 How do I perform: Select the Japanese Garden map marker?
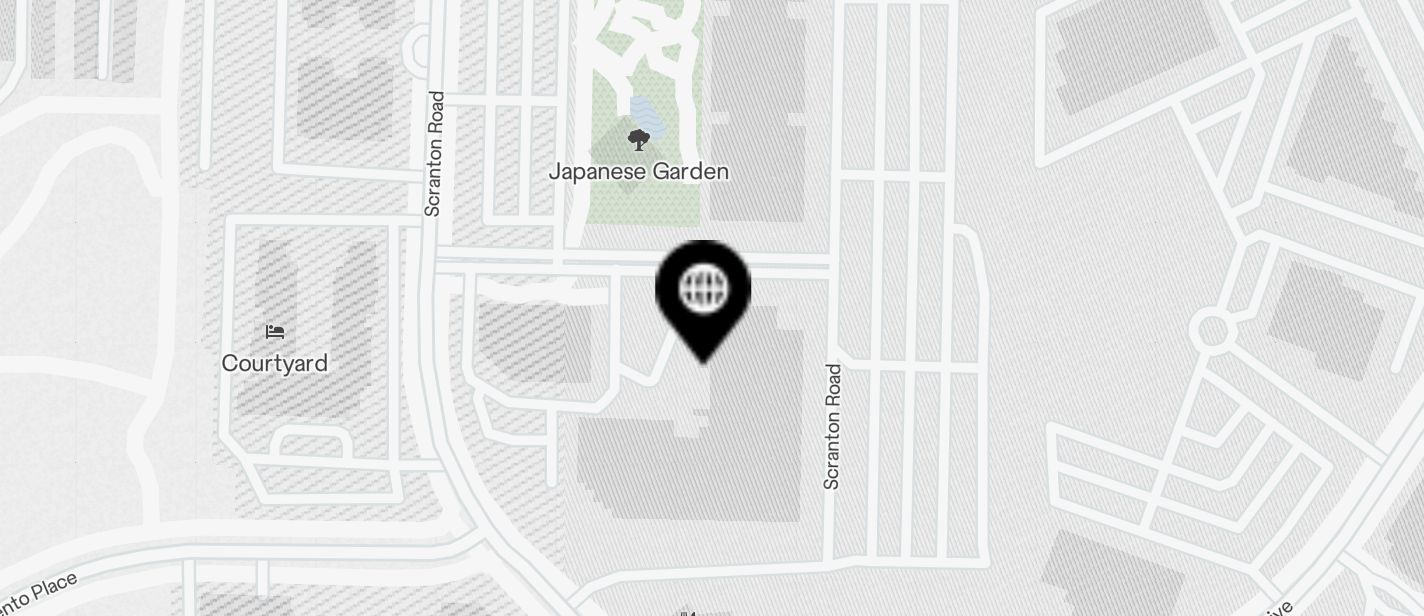pyautogui.click(x=638, y=141)
